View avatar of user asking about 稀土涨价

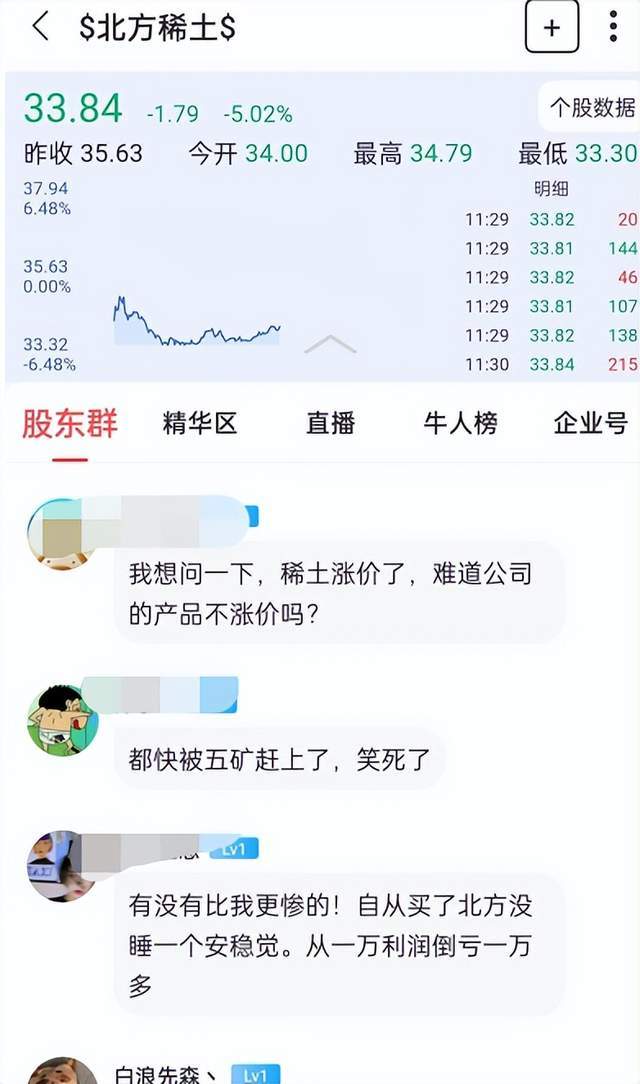click(x=62, y=533)
